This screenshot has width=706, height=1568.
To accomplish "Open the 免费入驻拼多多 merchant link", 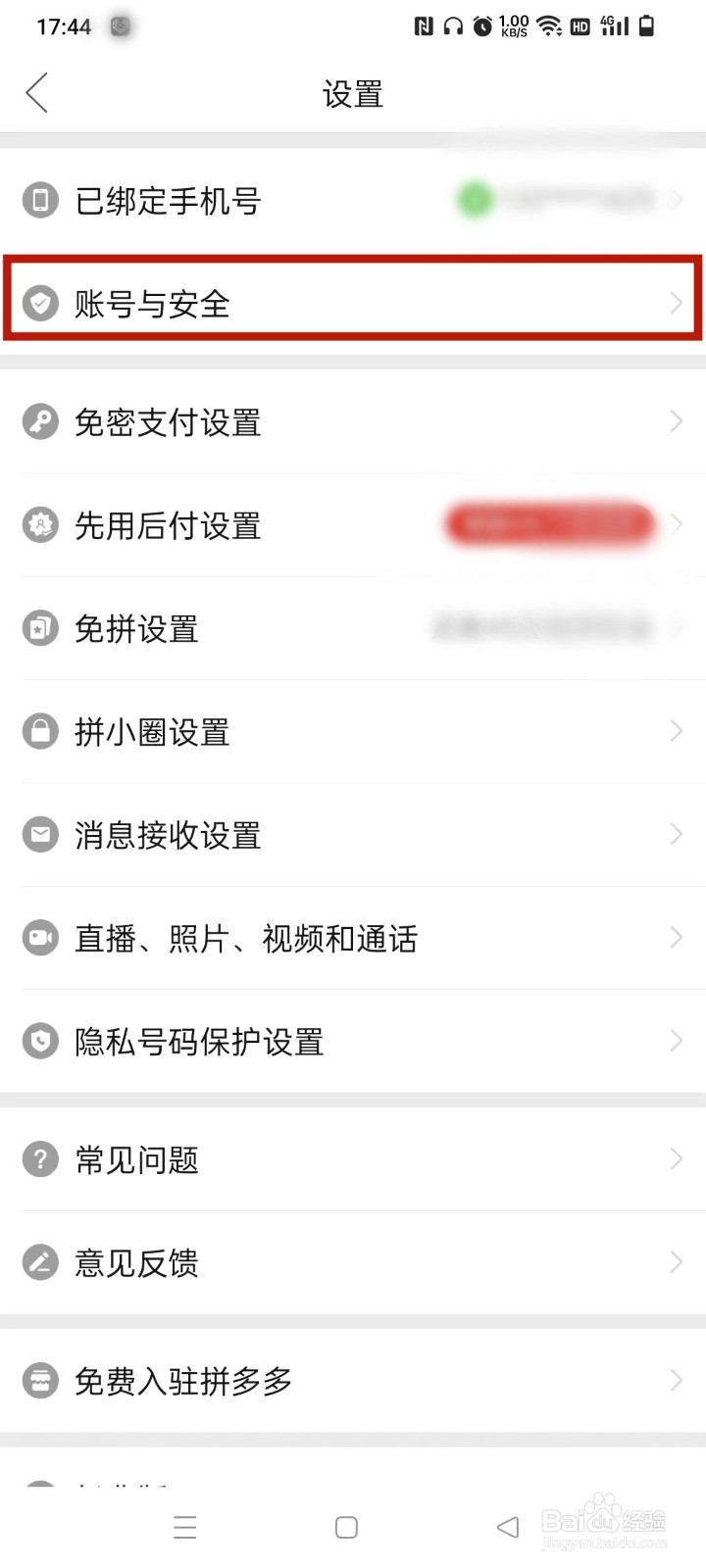I will 353,1380.
